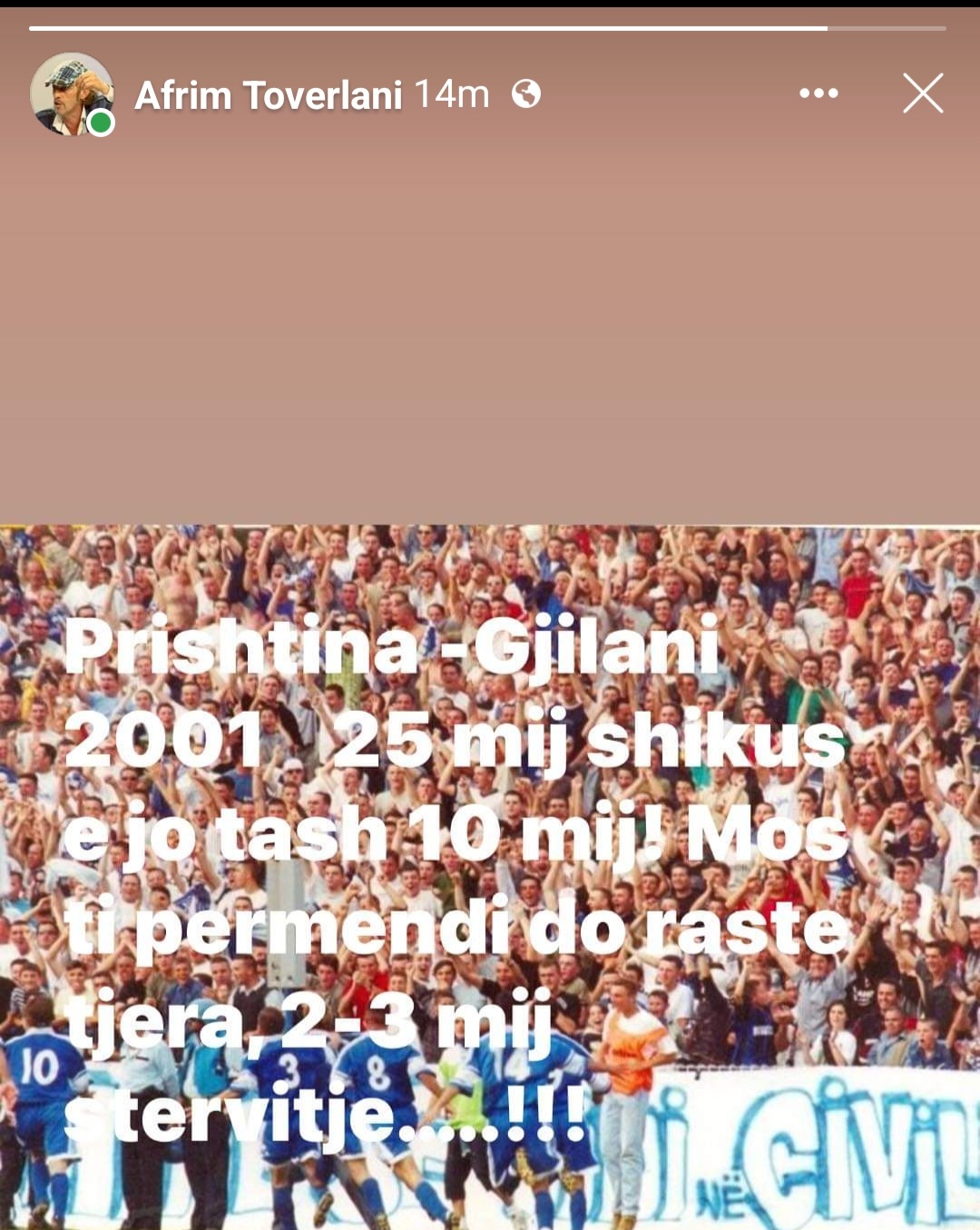Open Afrim Toverlani's profile picture
Screen dimensions: 980x1230
tap(71, 93)
